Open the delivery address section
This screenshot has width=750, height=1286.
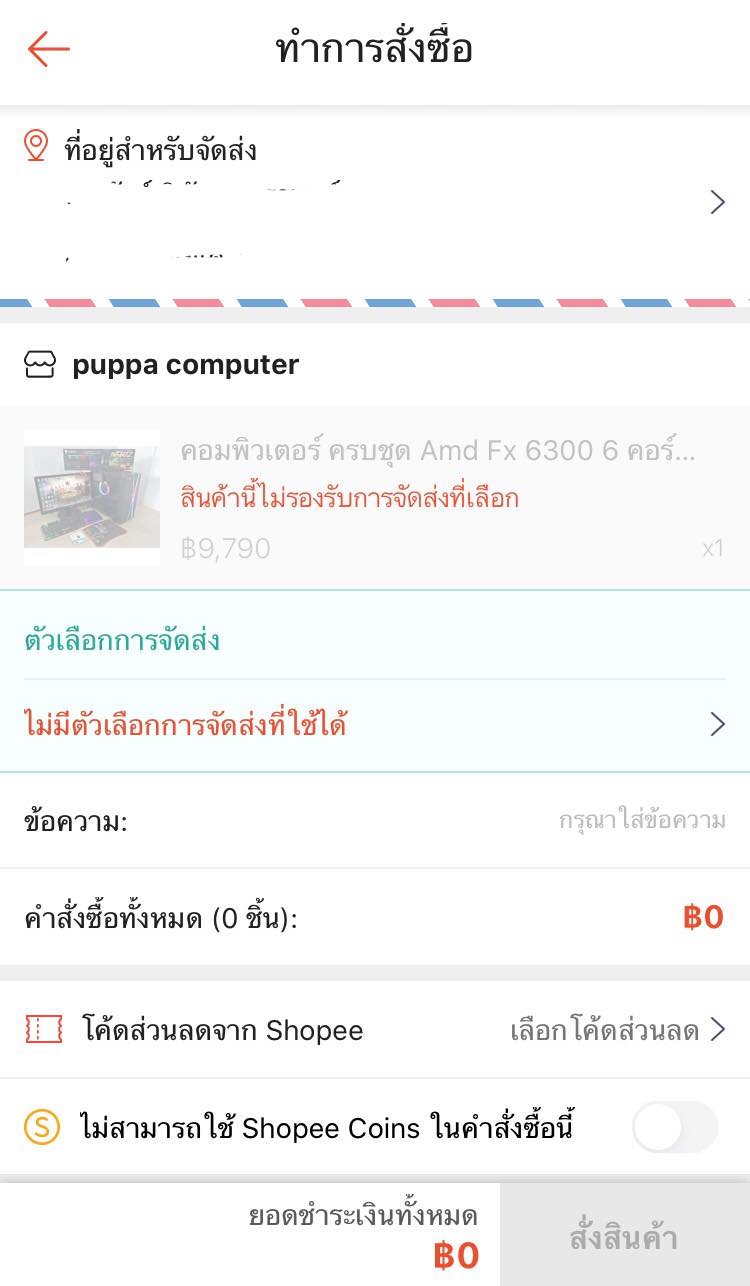coord(375,203)
